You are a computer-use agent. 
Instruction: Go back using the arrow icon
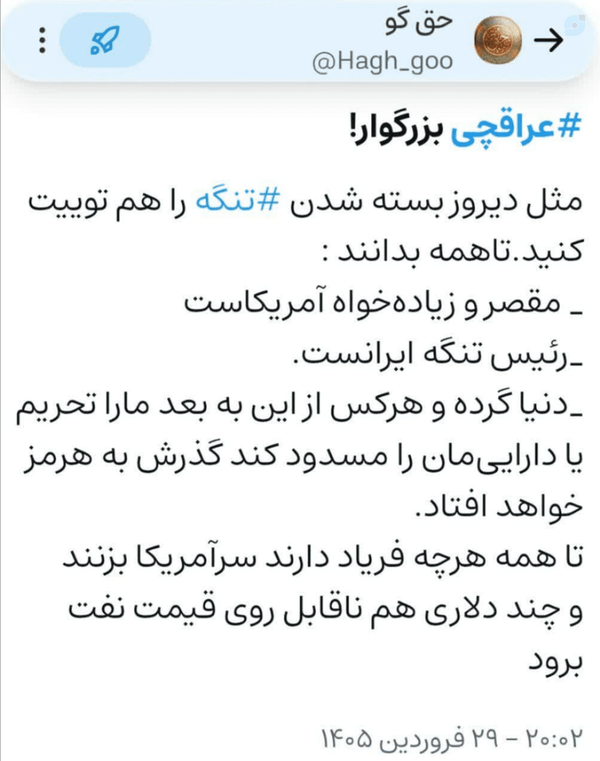tap(549, 41)
